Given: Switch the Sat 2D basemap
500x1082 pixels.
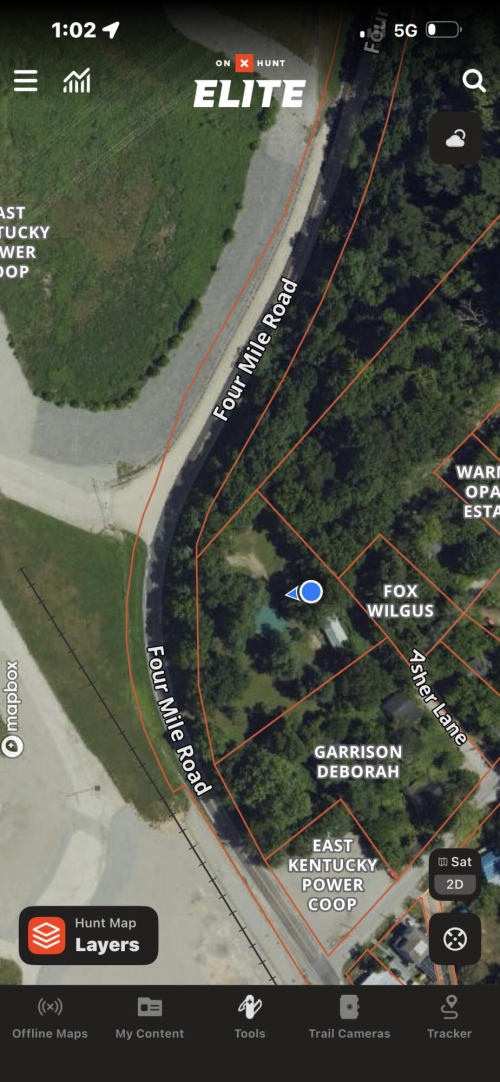Looking at the screenshot, I should pyautogui.click(x=455, y=874).
